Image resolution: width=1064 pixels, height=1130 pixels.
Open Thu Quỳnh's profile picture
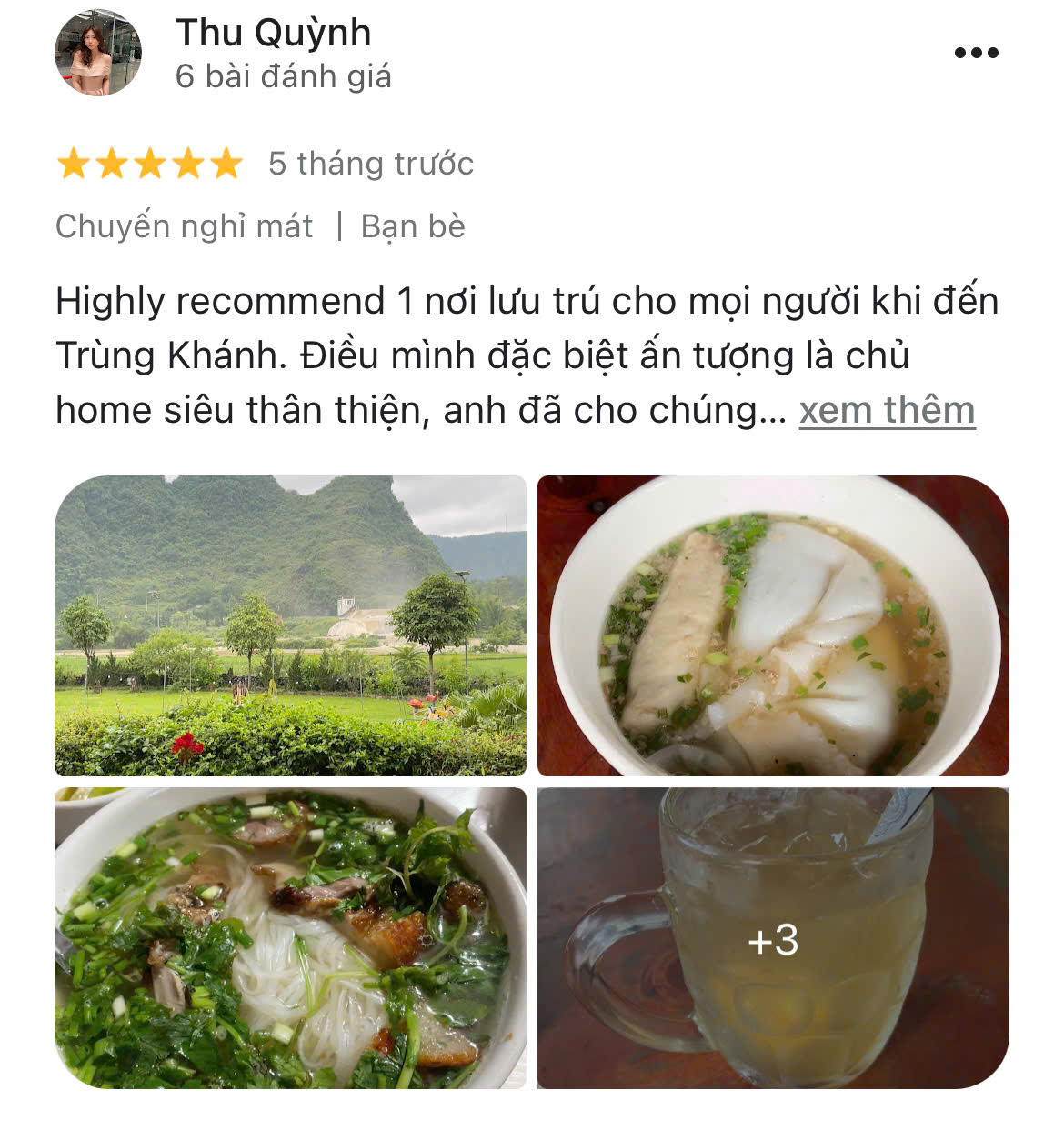point(98,53)
